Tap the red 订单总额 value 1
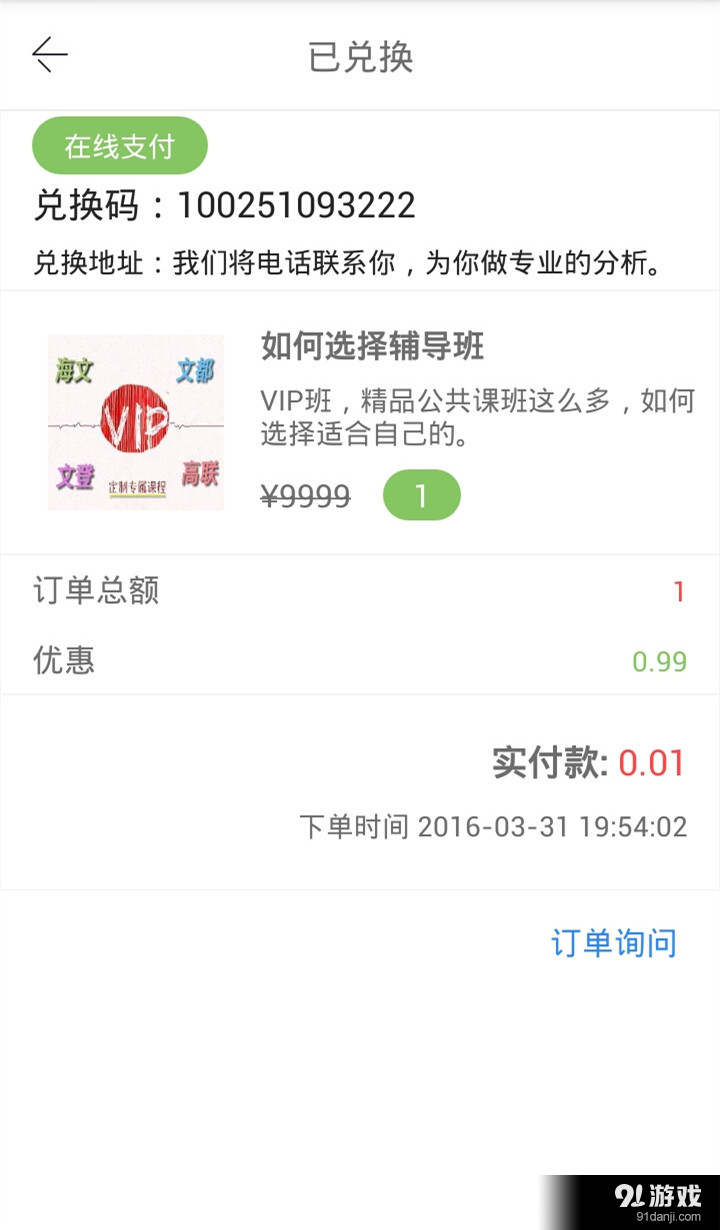720x1230 pixels. [x=677, y=592]
